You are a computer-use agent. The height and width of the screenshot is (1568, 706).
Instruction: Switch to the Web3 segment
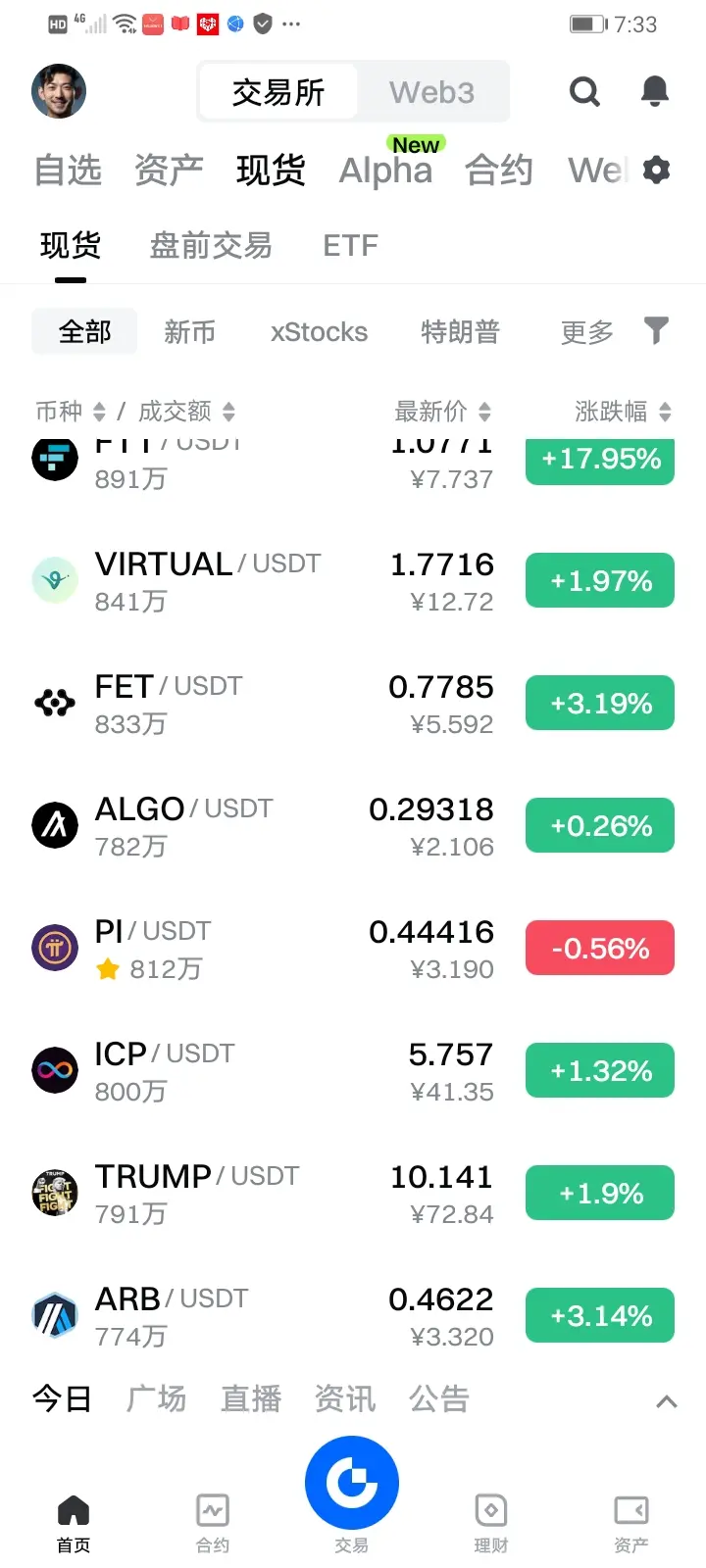(431, 92)
